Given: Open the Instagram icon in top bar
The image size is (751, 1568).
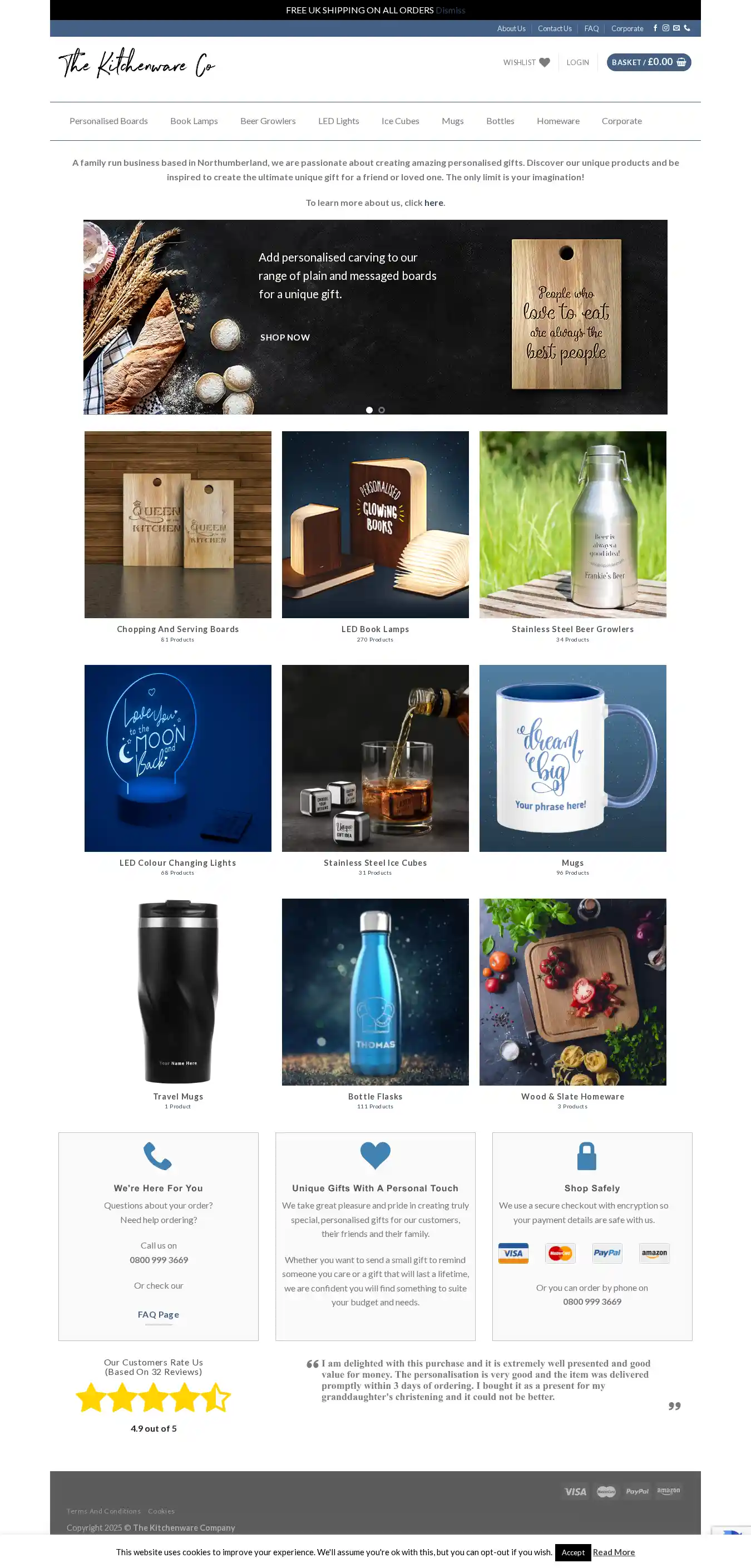Looking at the screenshot, I should point(666,28).
